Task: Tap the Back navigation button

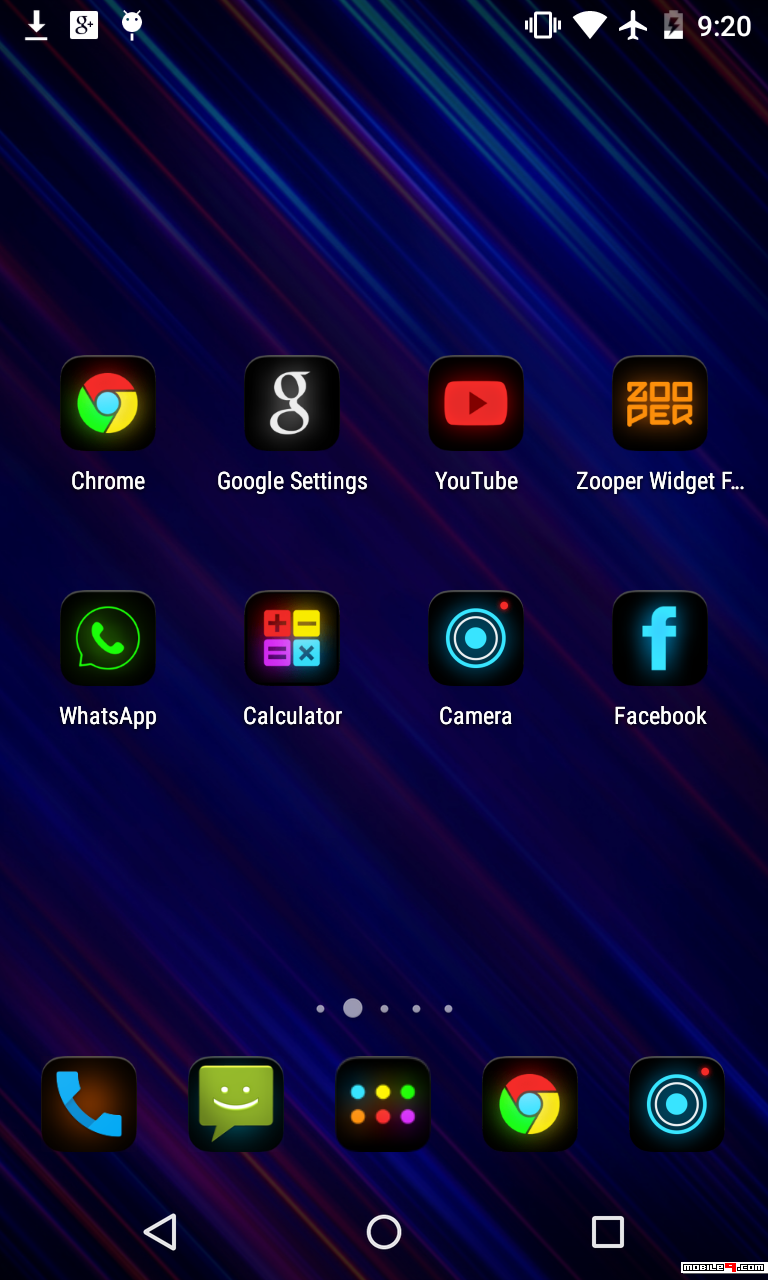Action: pyautogui.click(x=160, y=1232)
